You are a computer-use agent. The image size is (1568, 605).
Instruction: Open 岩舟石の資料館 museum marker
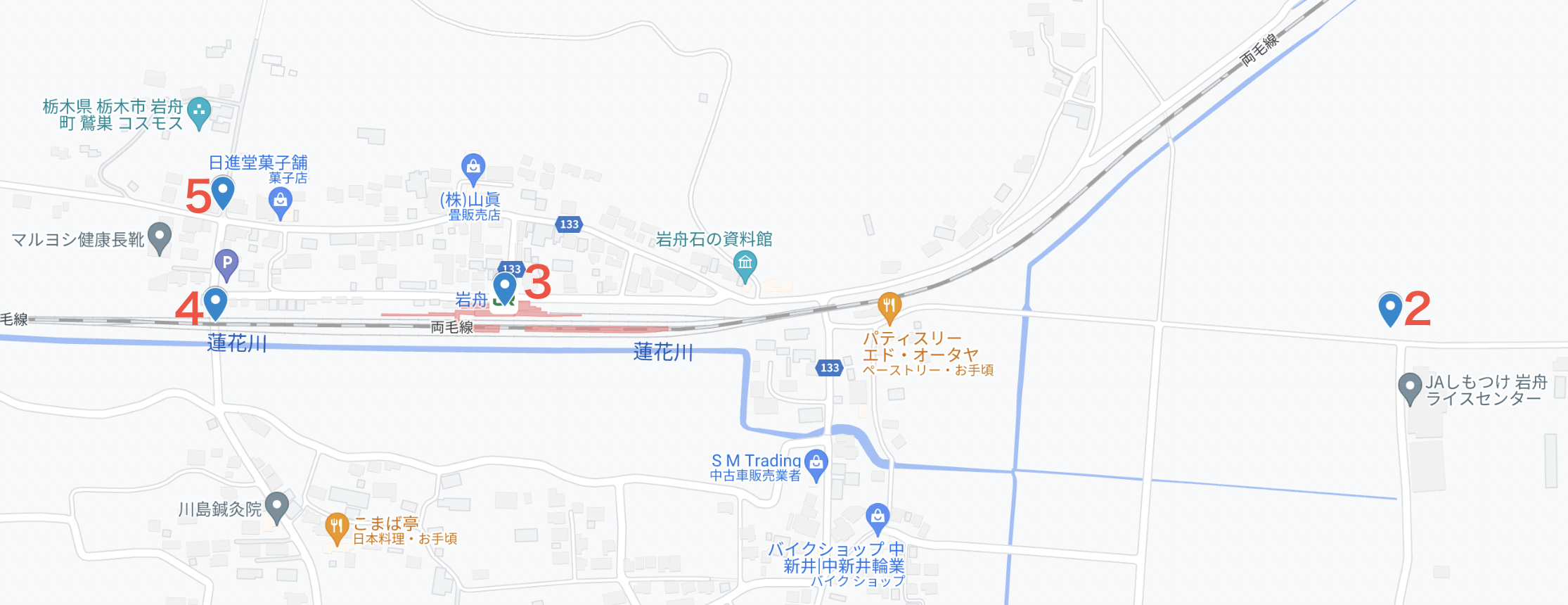(745, 265)
